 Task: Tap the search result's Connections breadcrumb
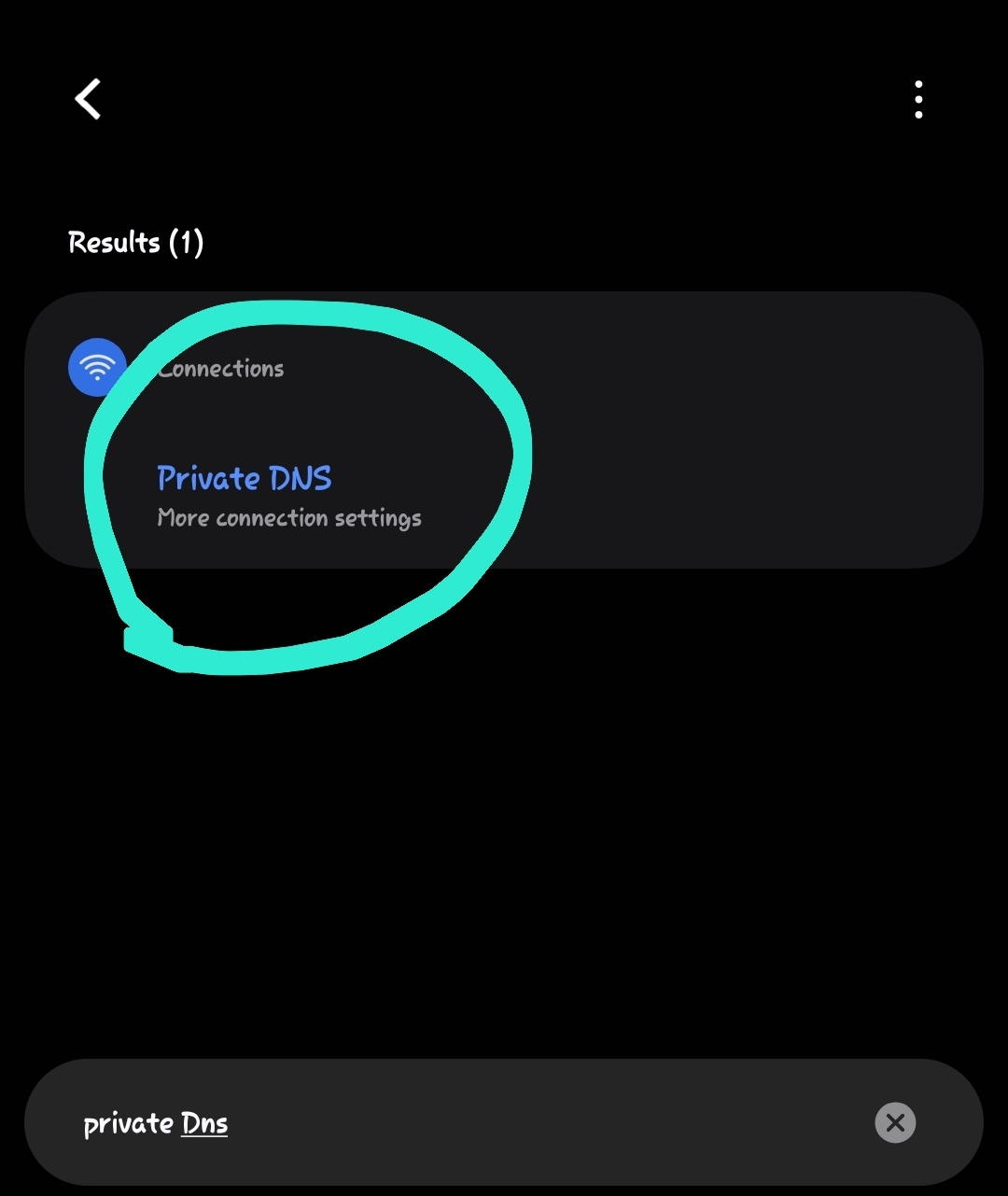220,368
